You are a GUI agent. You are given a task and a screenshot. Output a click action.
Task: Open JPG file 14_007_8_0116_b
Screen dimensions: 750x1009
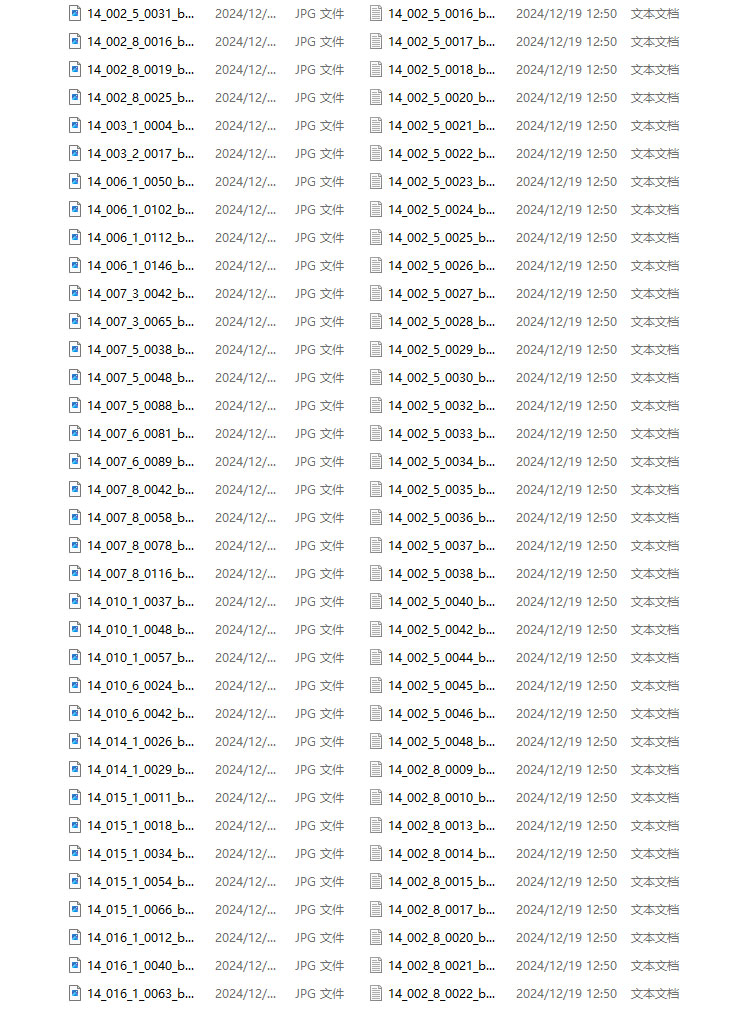[140, 574]
